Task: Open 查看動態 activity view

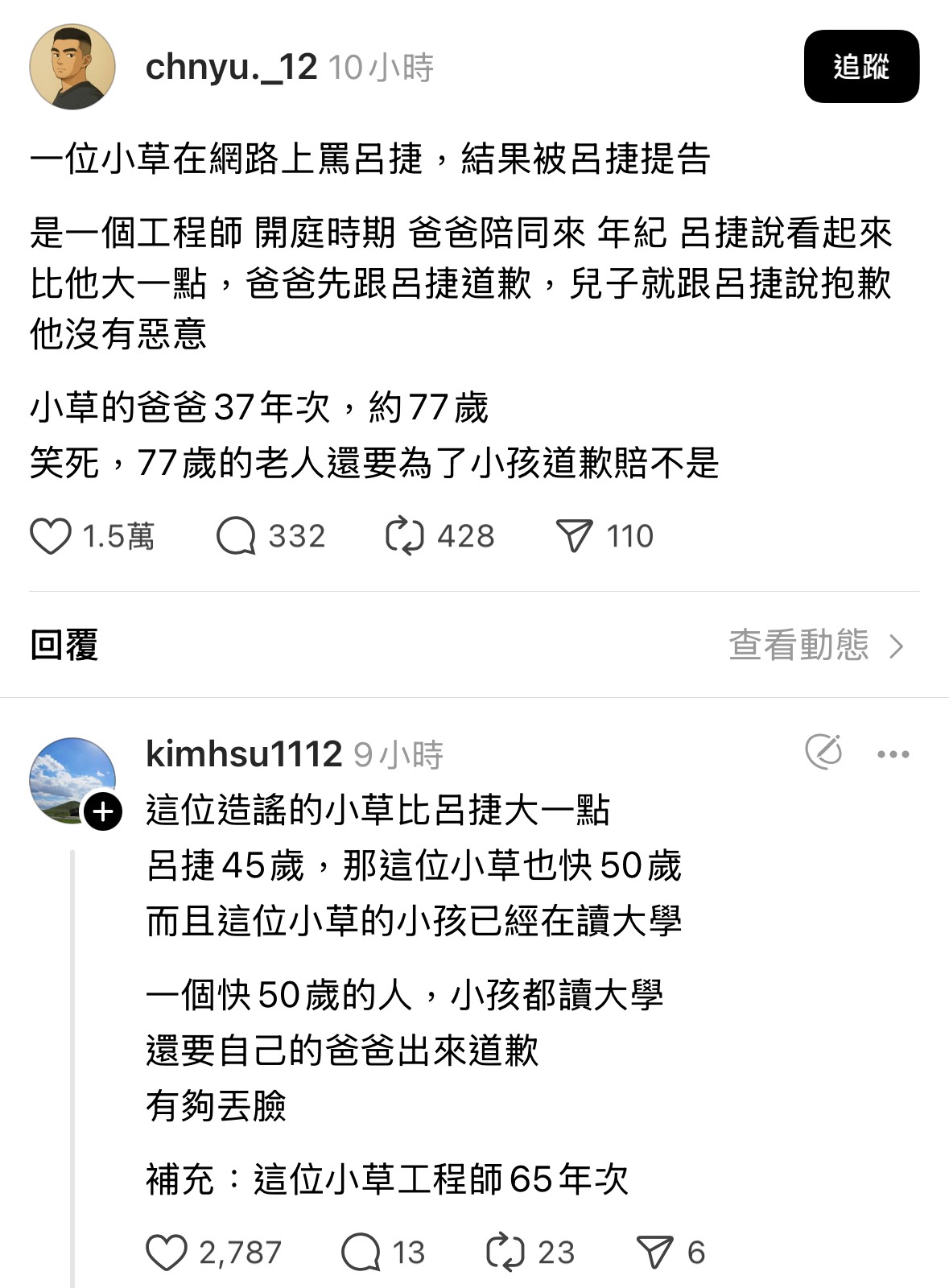Action: pyautogui.click(x=816, y=646)
